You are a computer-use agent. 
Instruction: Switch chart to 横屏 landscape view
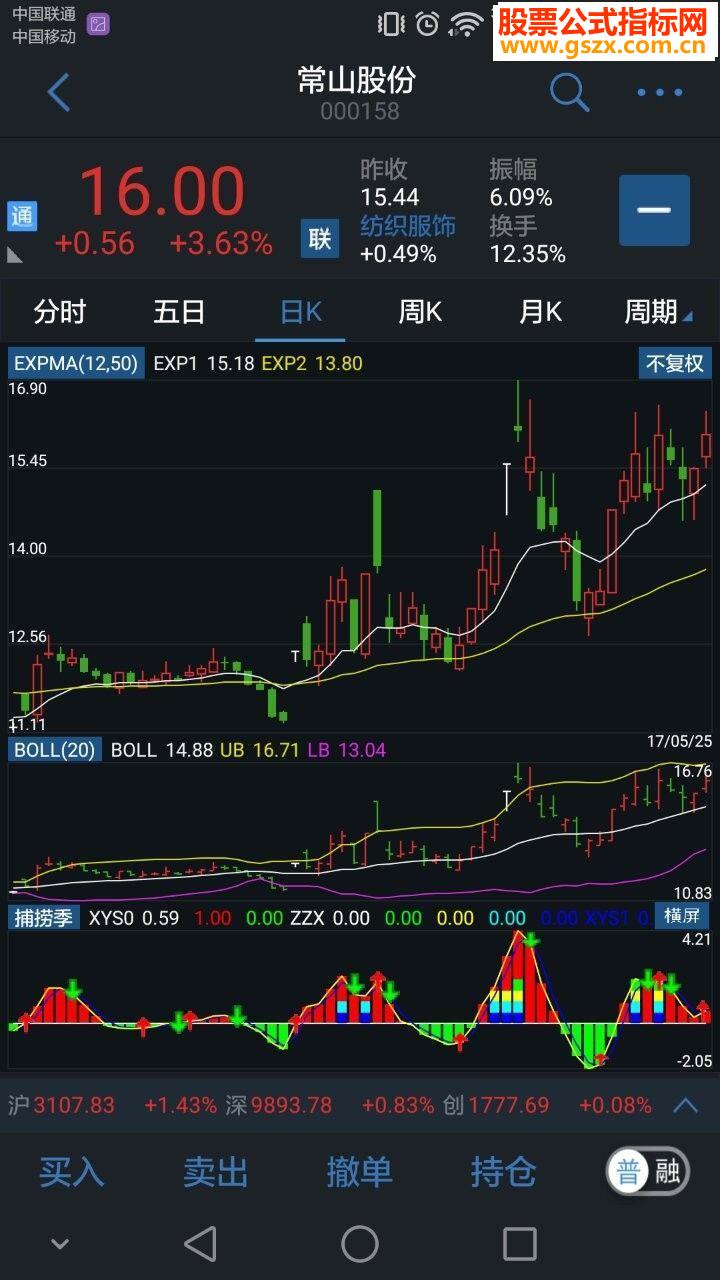[681, 915]
